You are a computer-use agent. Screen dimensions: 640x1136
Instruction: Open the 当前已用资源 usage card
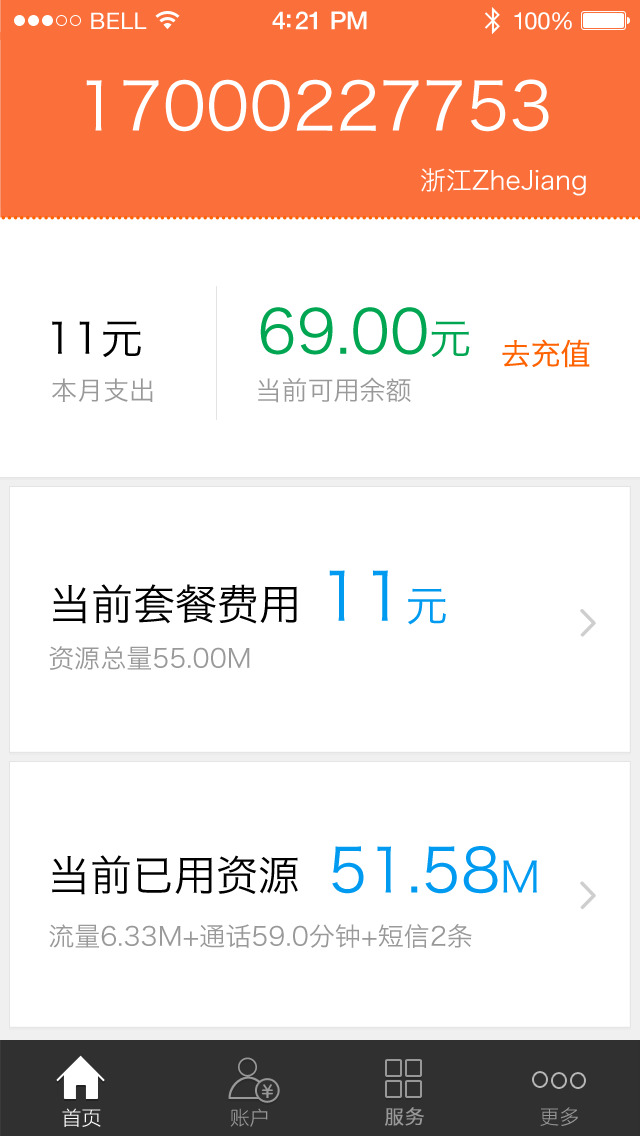(x=320, y=894)
